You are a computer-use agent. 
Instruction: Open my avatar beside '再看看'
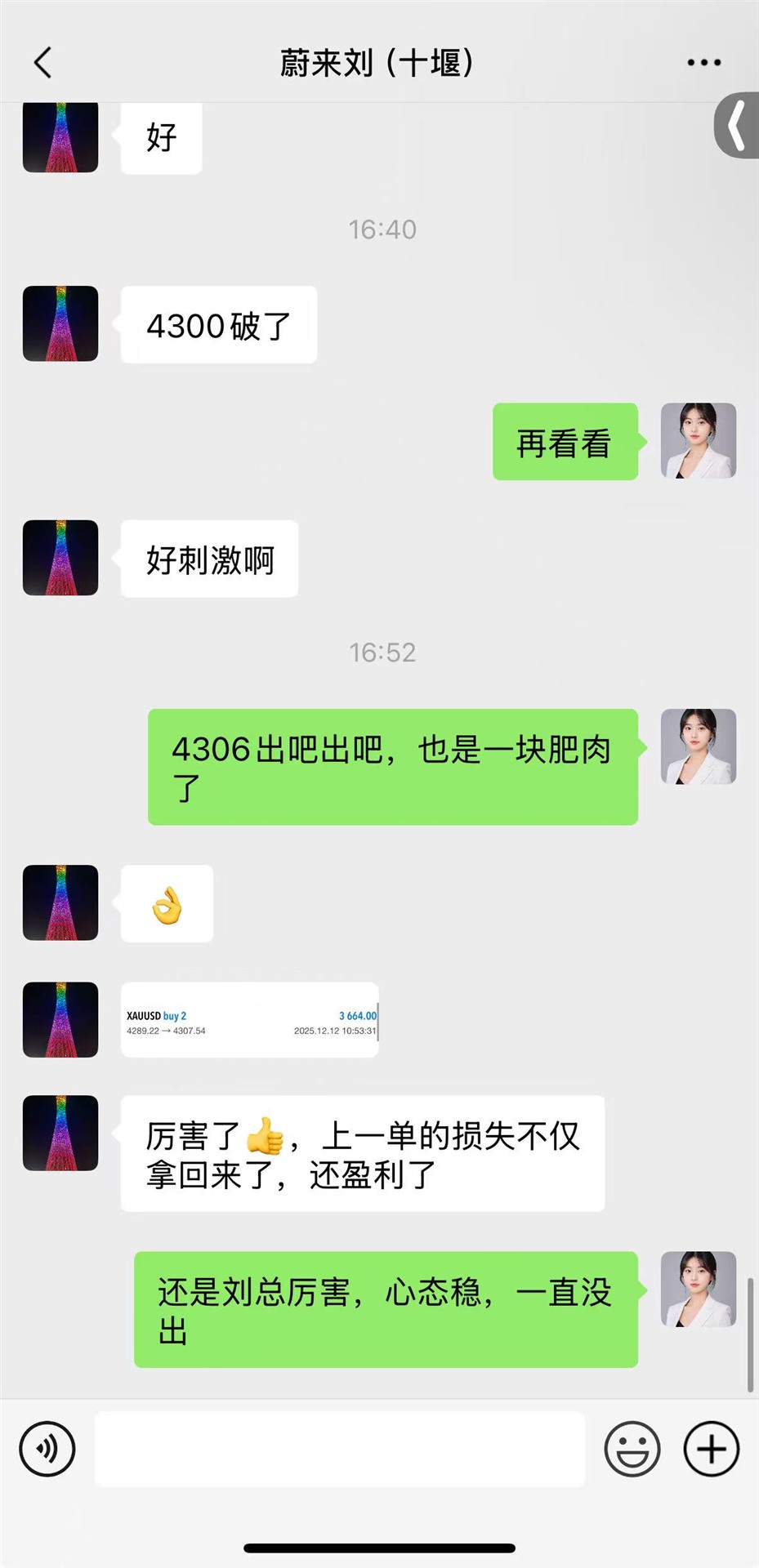click(x=699, y=441)
